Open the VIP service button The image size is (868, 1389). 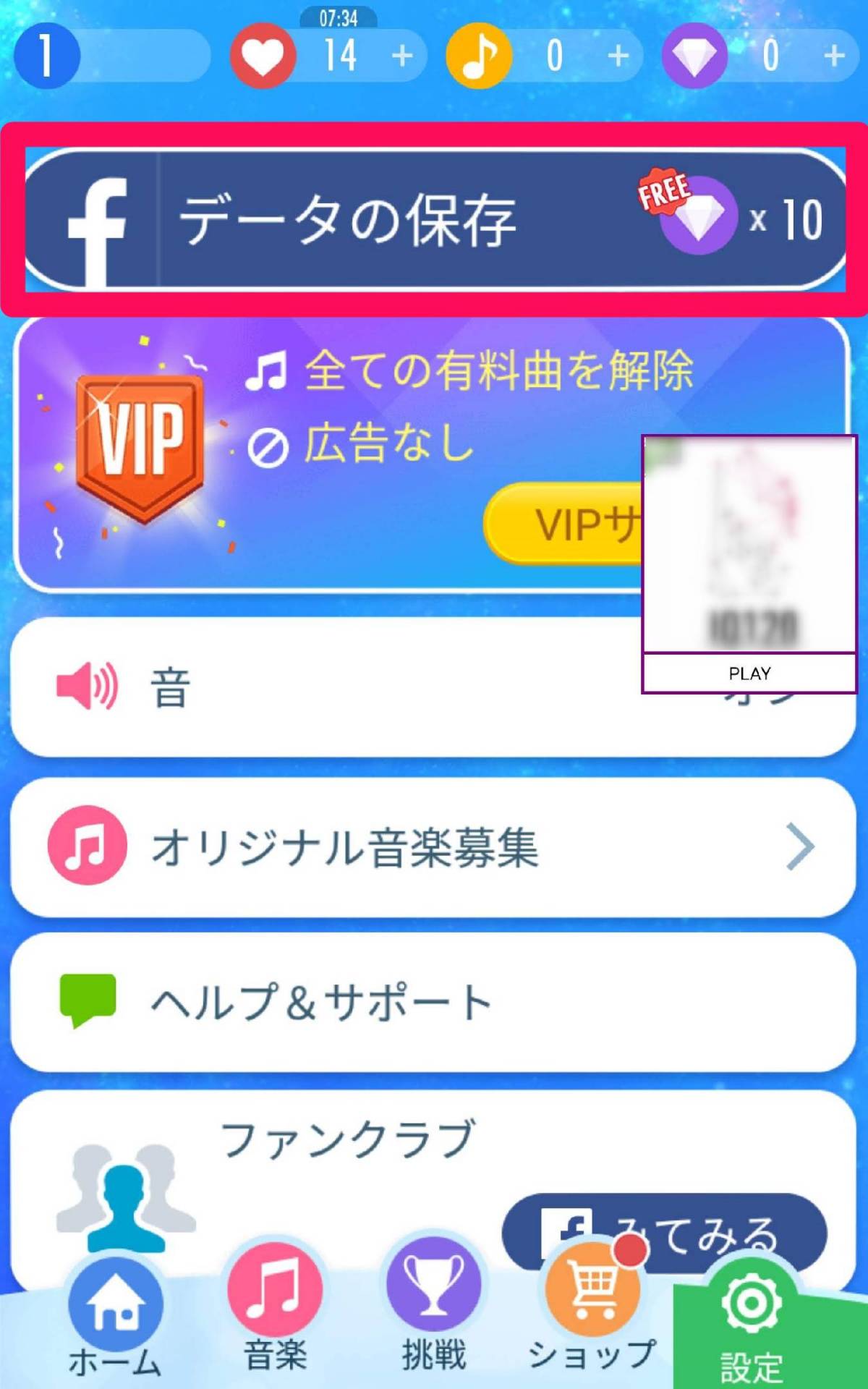coord(564,524)
